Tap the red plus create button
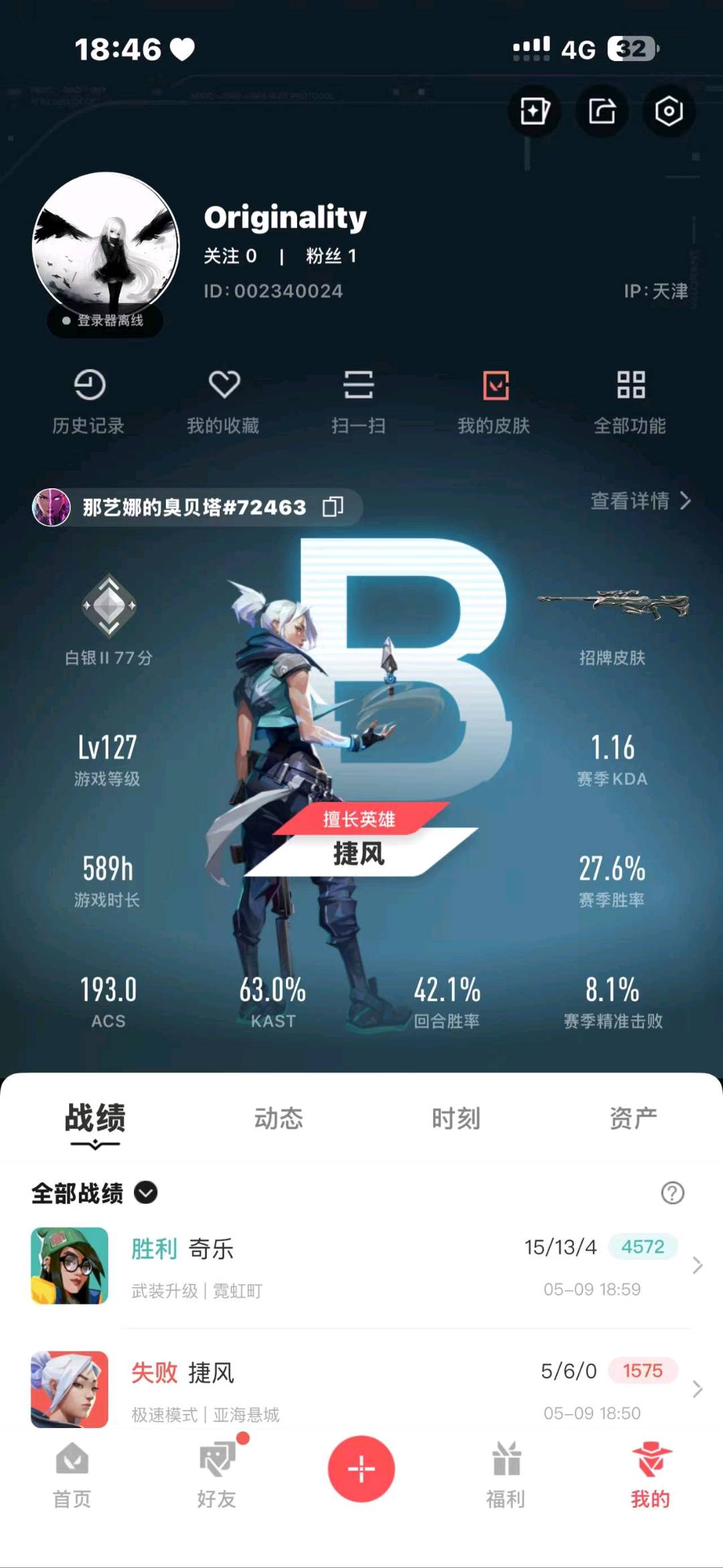Image resolution: width=723 pixels, height=1568 pixels. (x=361, y=1468)
